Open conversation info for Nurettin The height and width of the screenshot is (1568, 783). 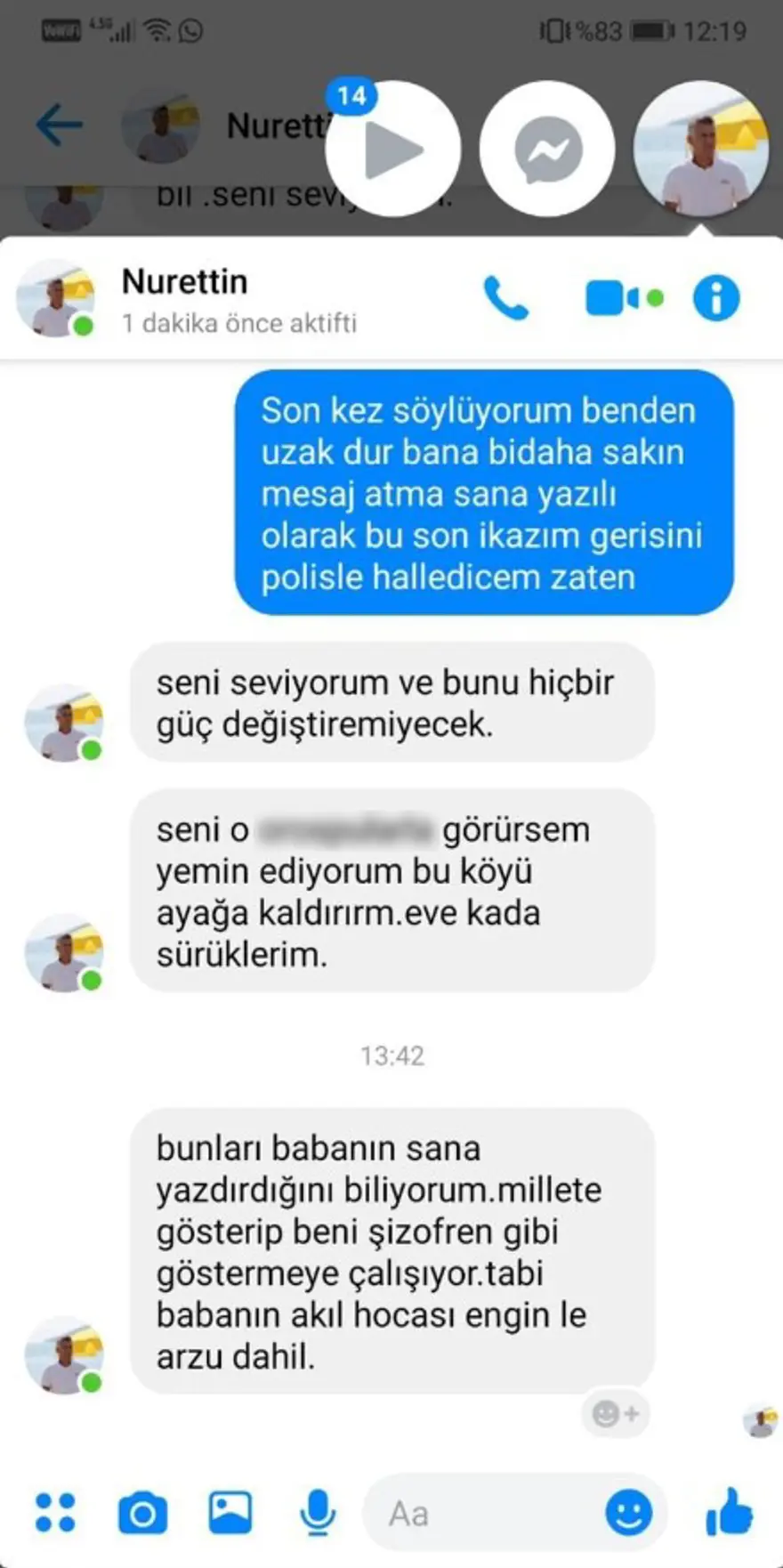pos(716,298)
